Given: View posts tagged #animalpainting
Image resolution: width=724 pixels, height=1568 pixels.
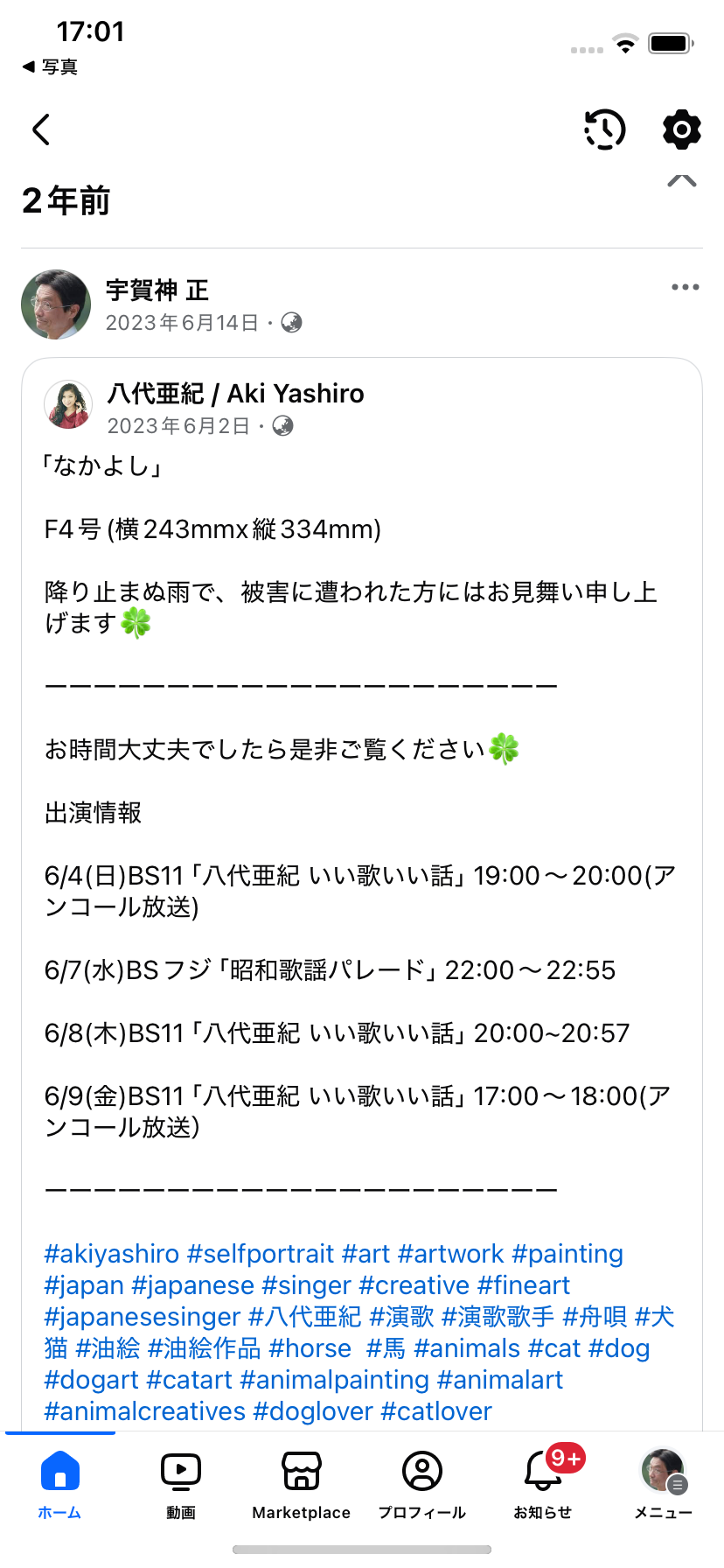Looking at the screenshot, I should point(334,1380).
